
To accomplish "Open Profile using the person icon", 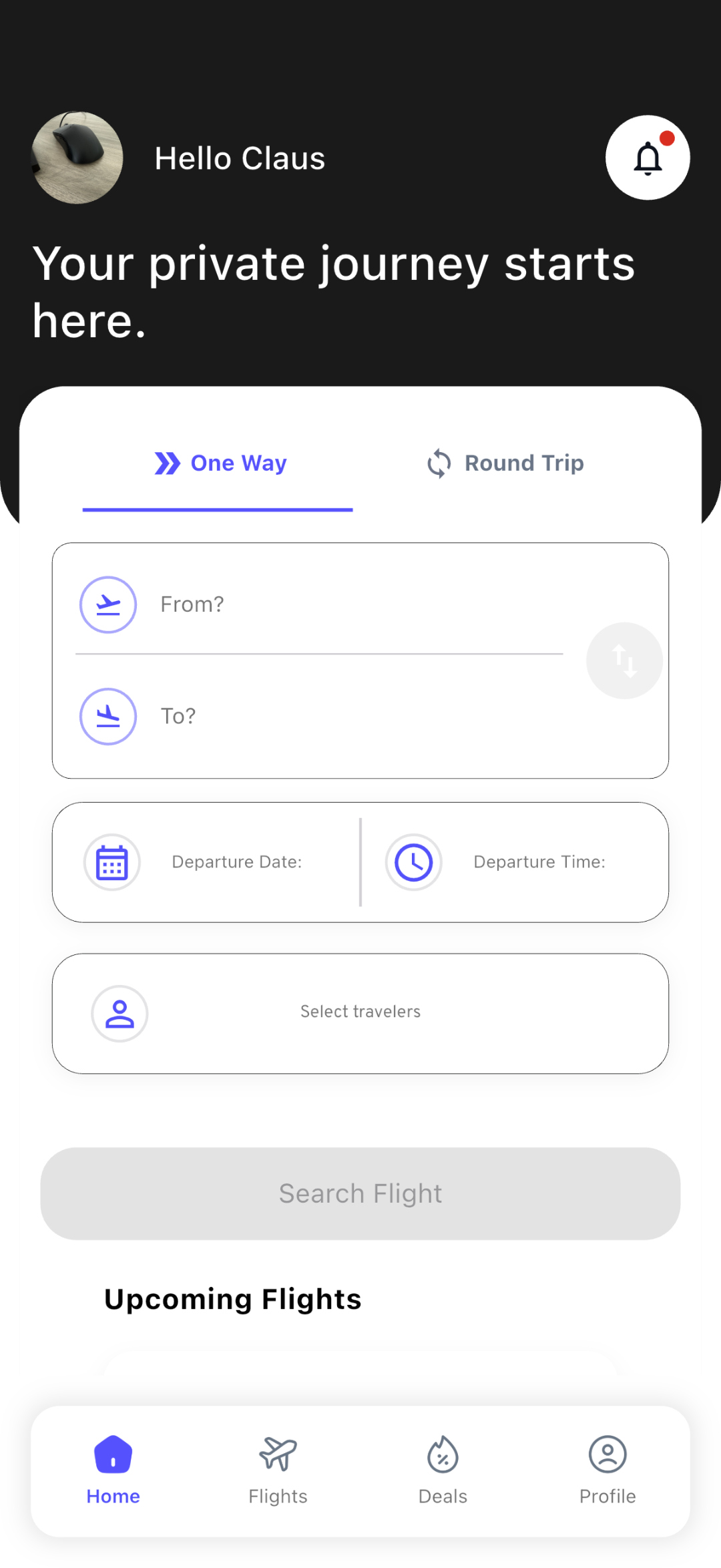I will (x=607, y=1454).
